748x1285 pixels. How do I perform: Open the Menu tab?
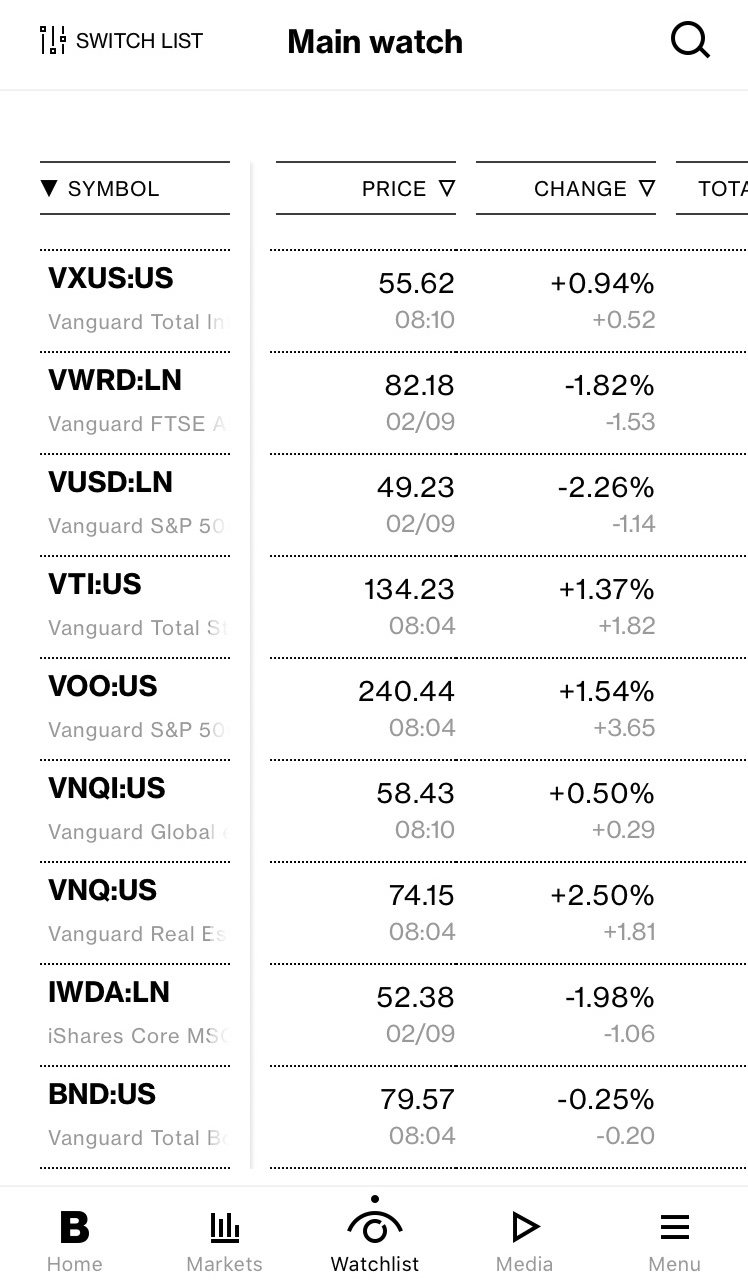click(674, 1240)
